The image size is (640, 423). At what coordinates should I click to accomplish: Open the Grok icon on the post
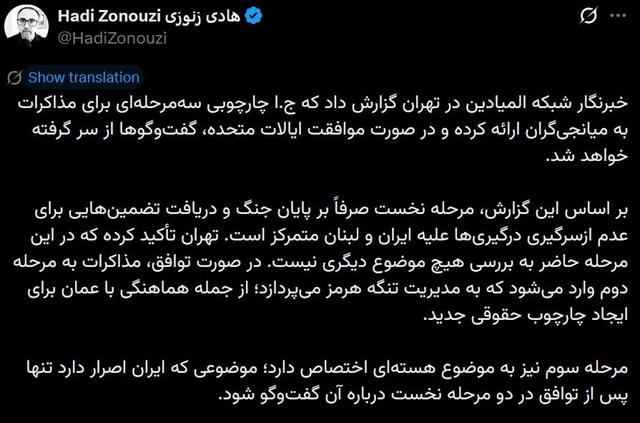pos(589,17)
